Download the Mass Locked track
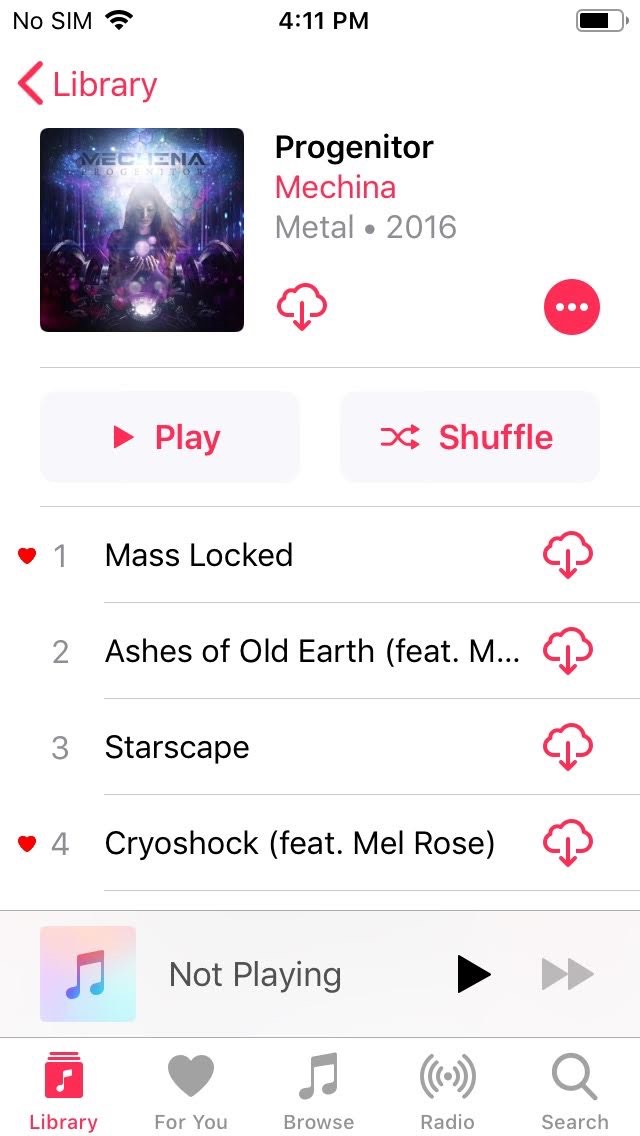This screenshot has width=640, height=1136. pyautogui.click(x=568, y=555)
